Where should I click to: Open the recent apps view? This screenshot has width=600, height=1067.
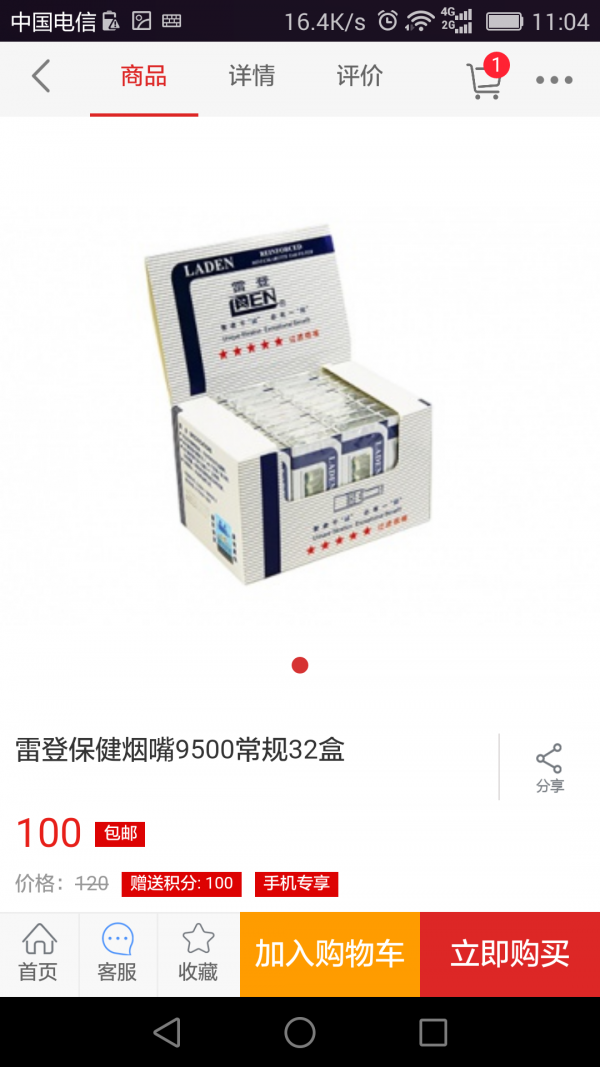click(433, 1032)
